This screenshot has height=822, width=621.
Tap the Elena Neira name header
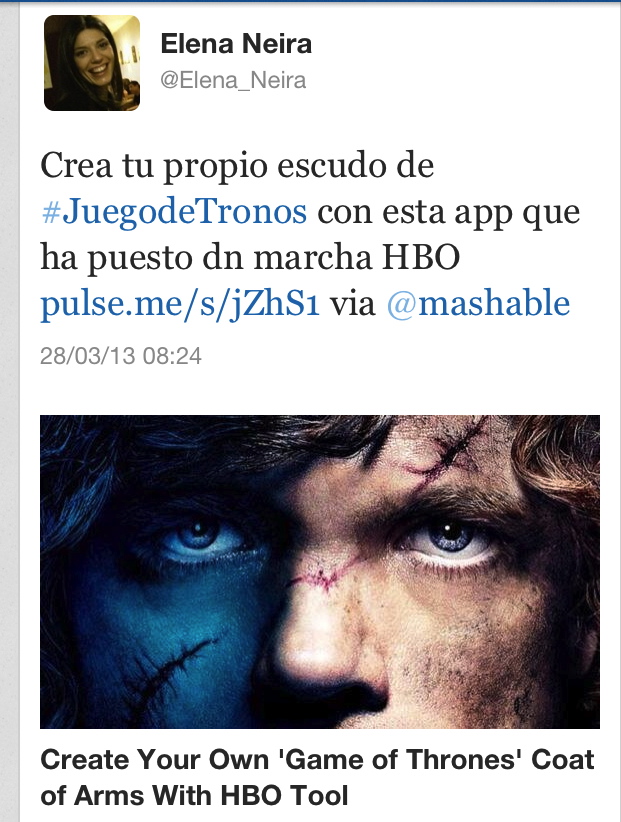(x=236, y=44)
